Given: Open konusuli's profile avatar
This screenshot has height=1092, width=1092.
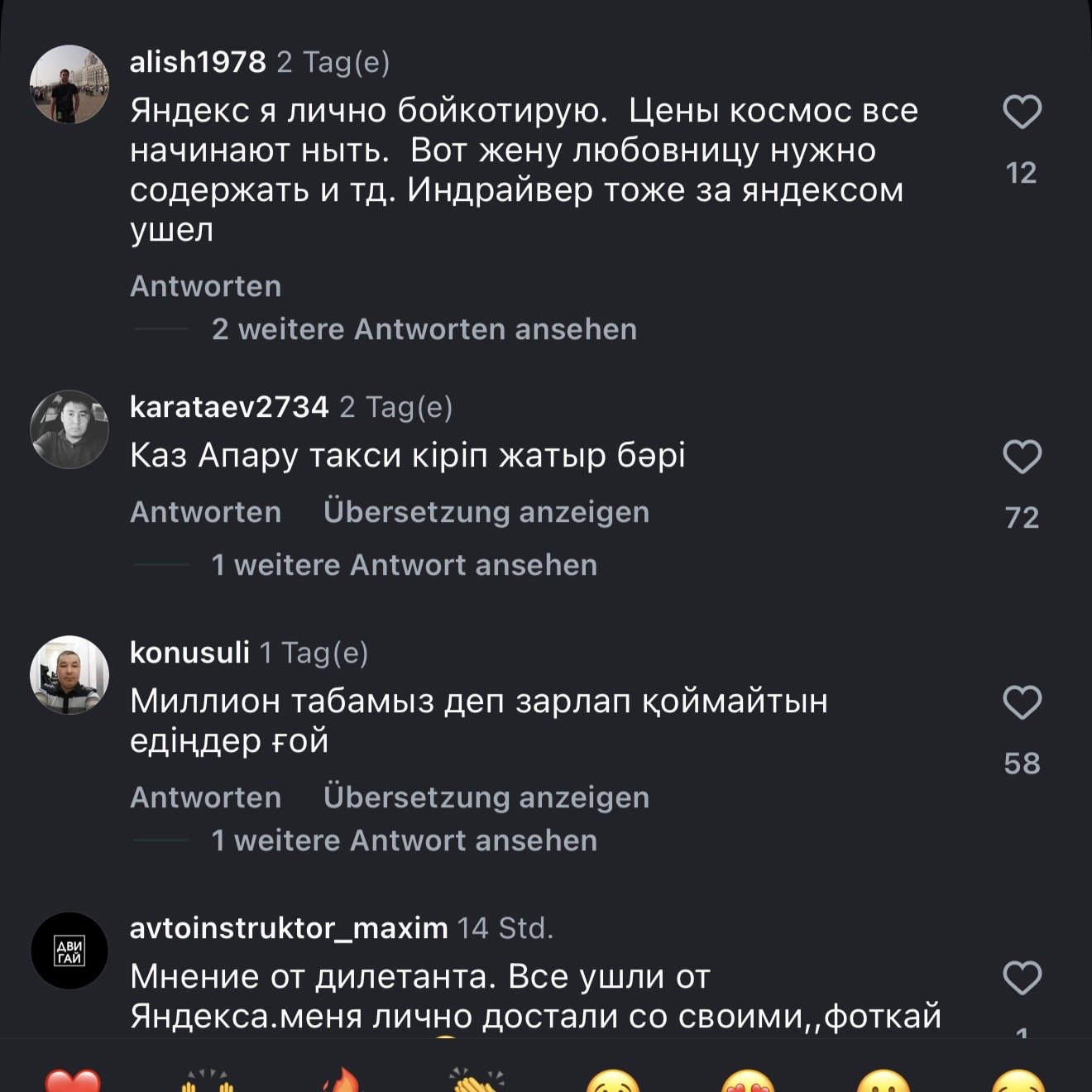Looking at the screenshot, I should click(x=69, y=675).
